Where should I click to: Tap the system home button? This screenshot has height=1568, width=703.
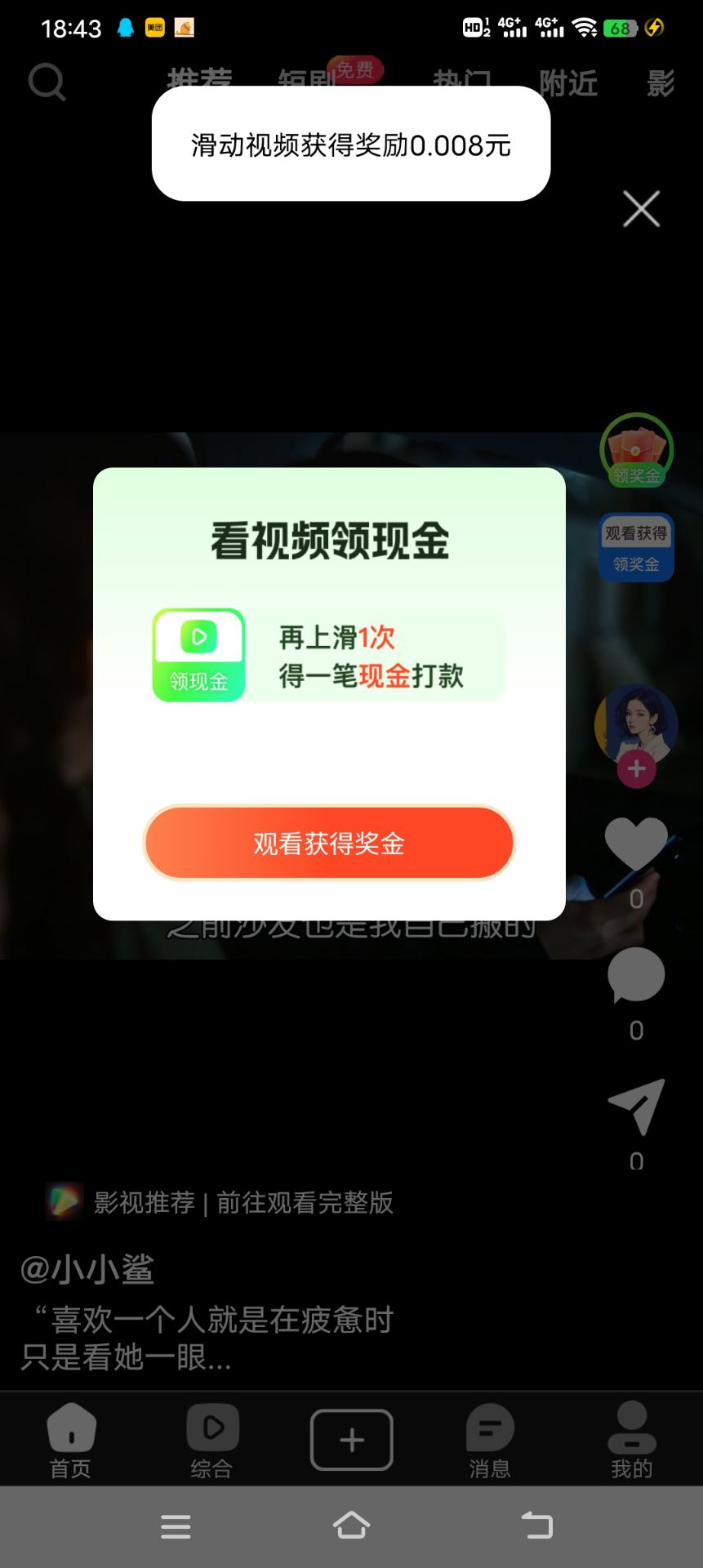pos(352,1526)
